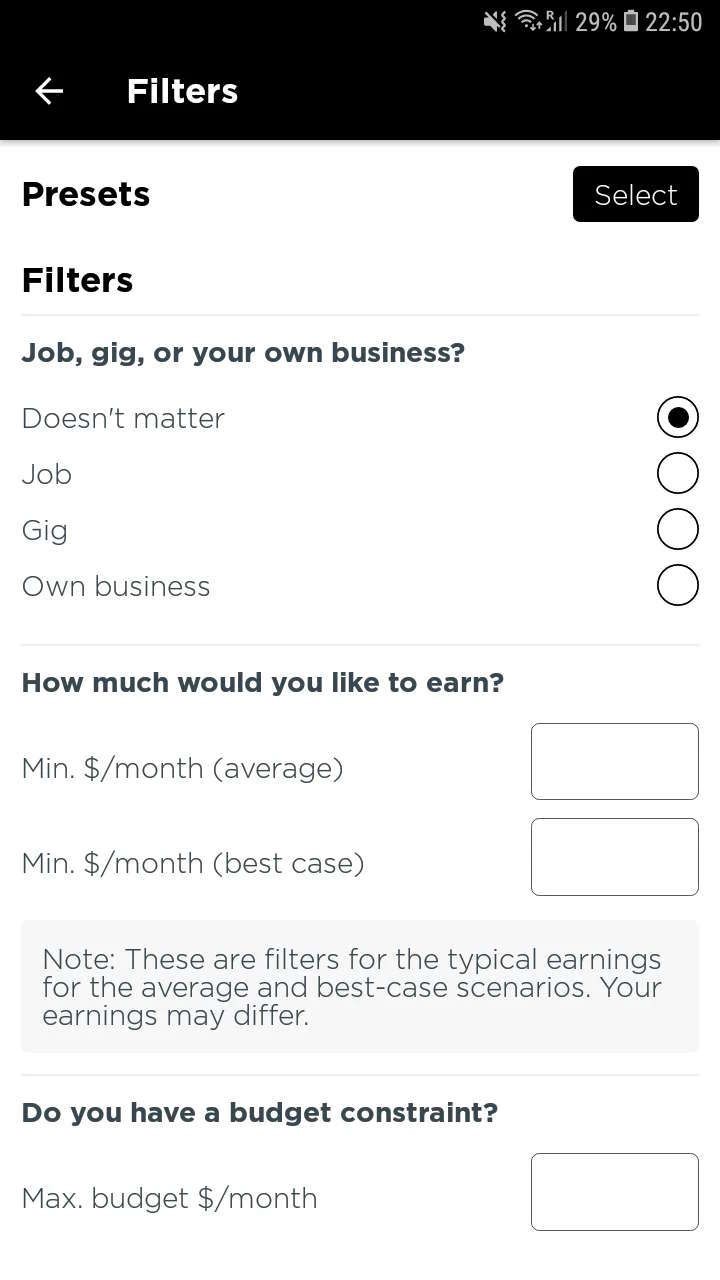The image size is (720, 1280).
Task: Tap the Select button for Presets
Action: pyautogui.click(x=635, y=194)
